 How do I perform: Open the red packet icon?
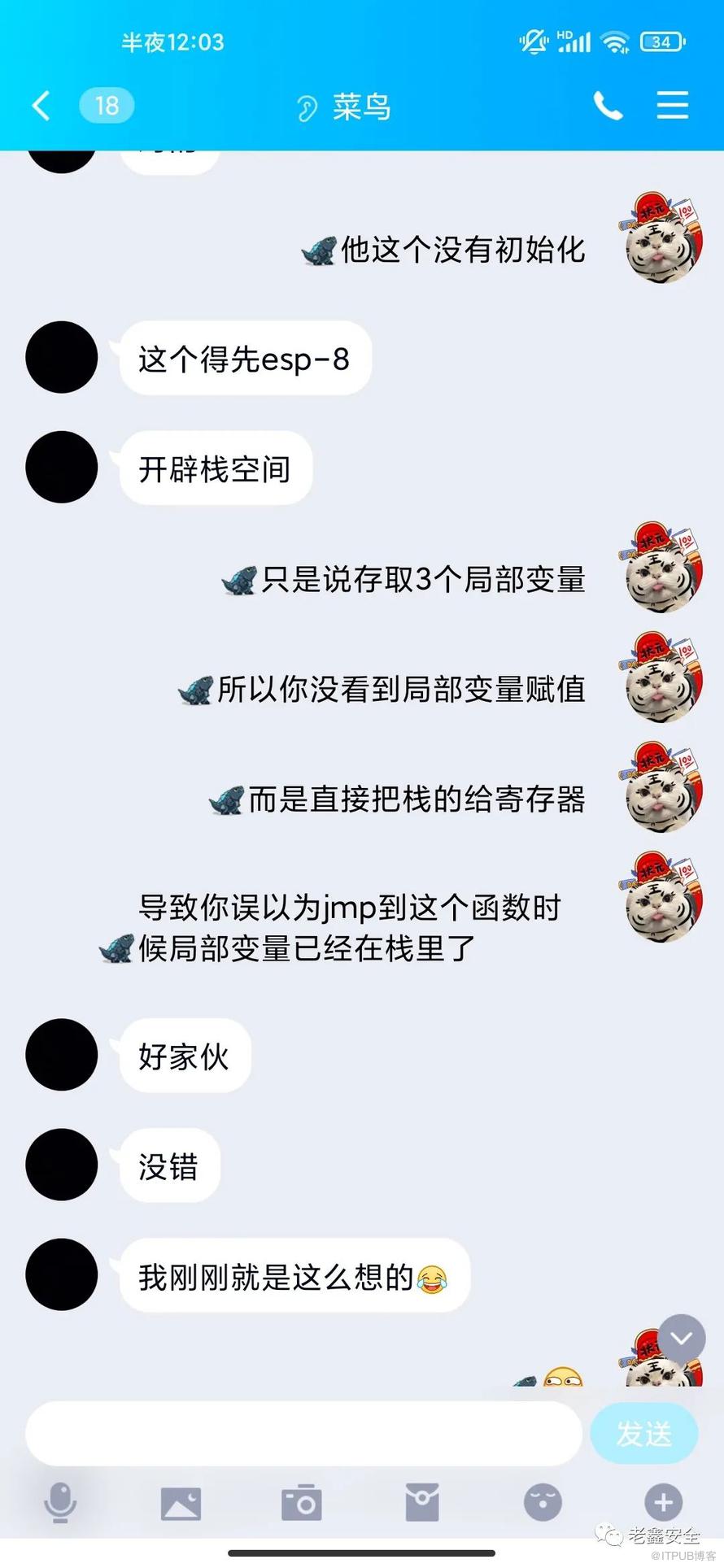[422, 1503]
